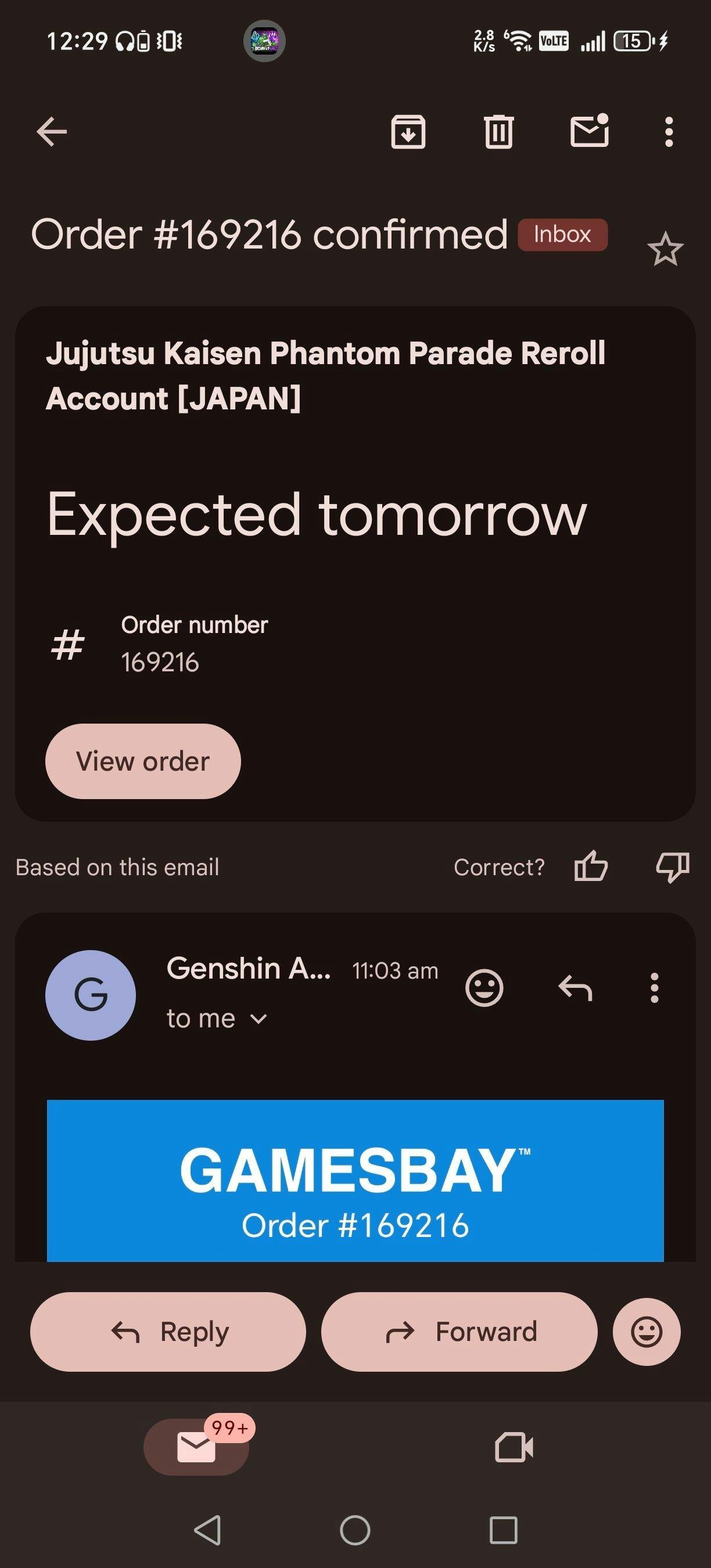Go back to the inbox list
Viewport: 711px width, 1568px height.
click(52, 131)
